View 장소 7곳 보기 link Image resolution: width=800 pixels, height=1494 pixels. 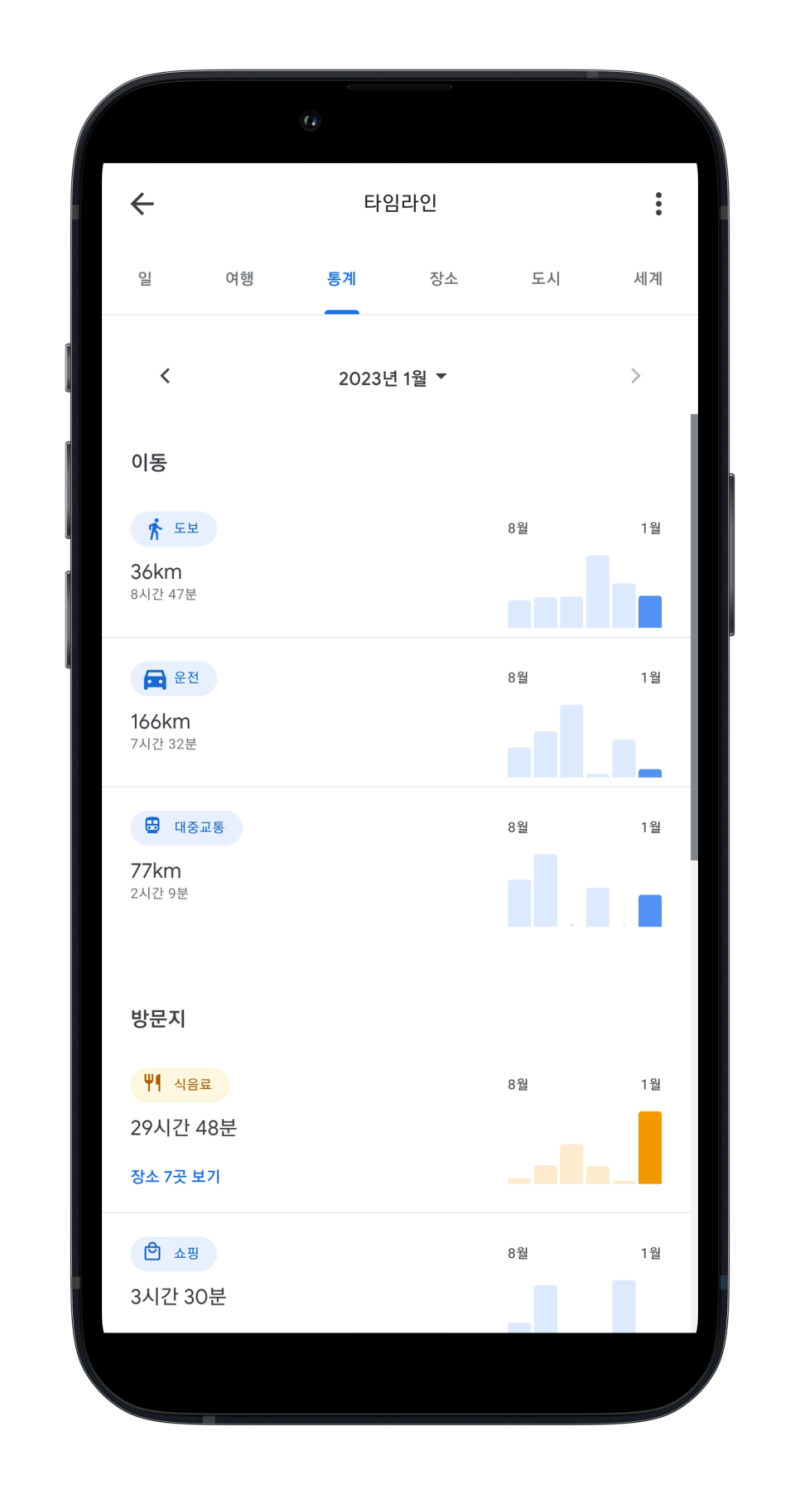point(175,1176)
